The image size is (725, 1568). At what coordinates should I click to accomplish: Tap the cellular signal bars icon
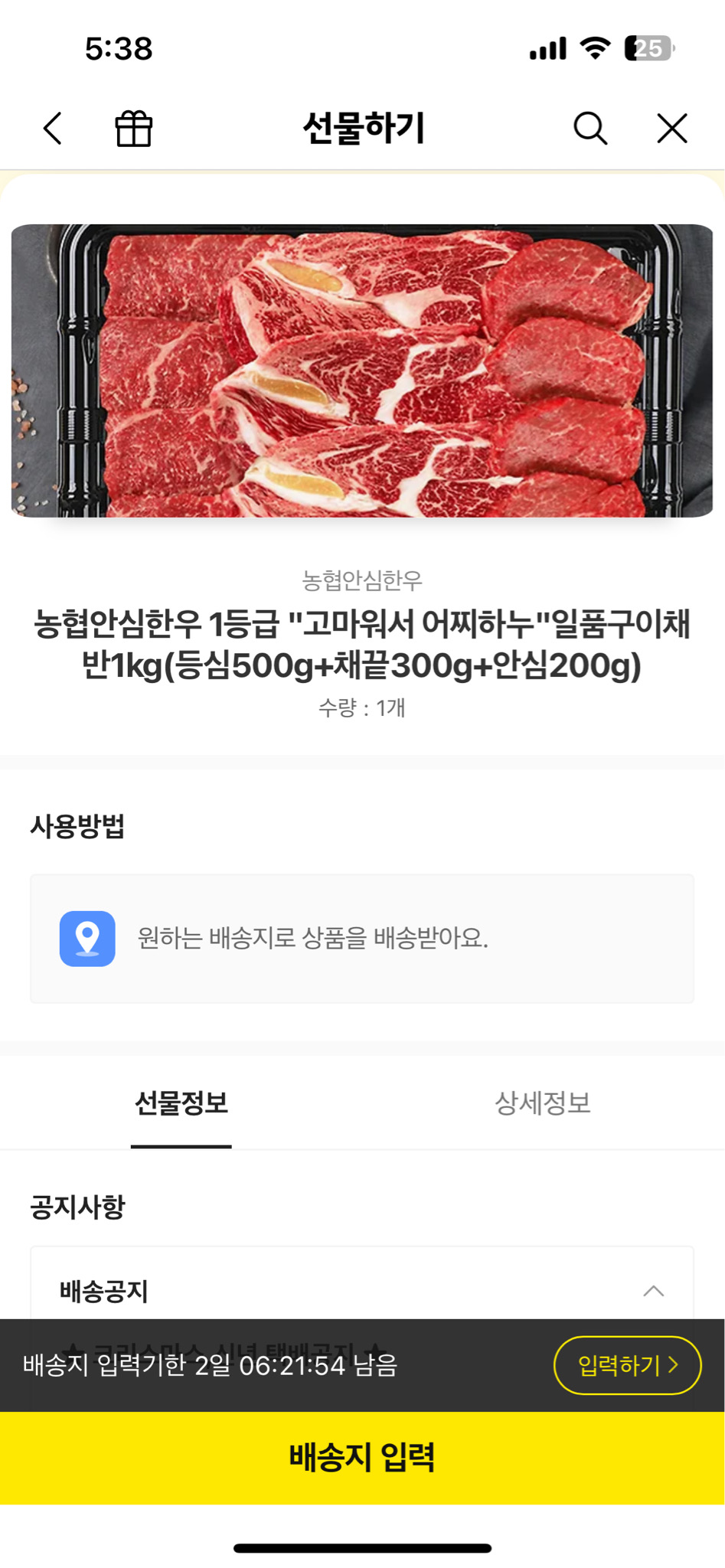click(x=545, y=47)
